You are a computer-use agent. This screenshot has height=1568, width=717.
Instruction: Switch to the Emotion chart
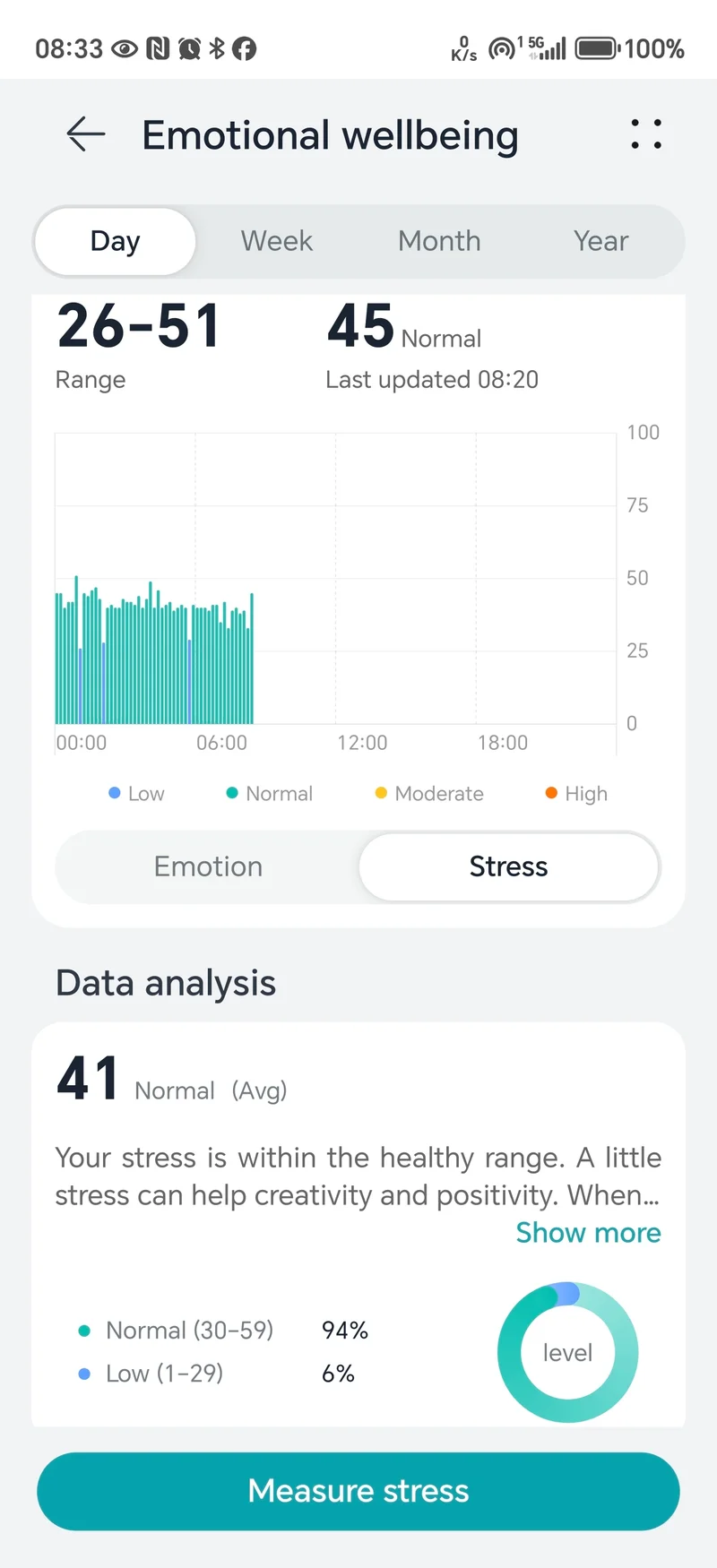pyautogui.click(x=208, y=866)
